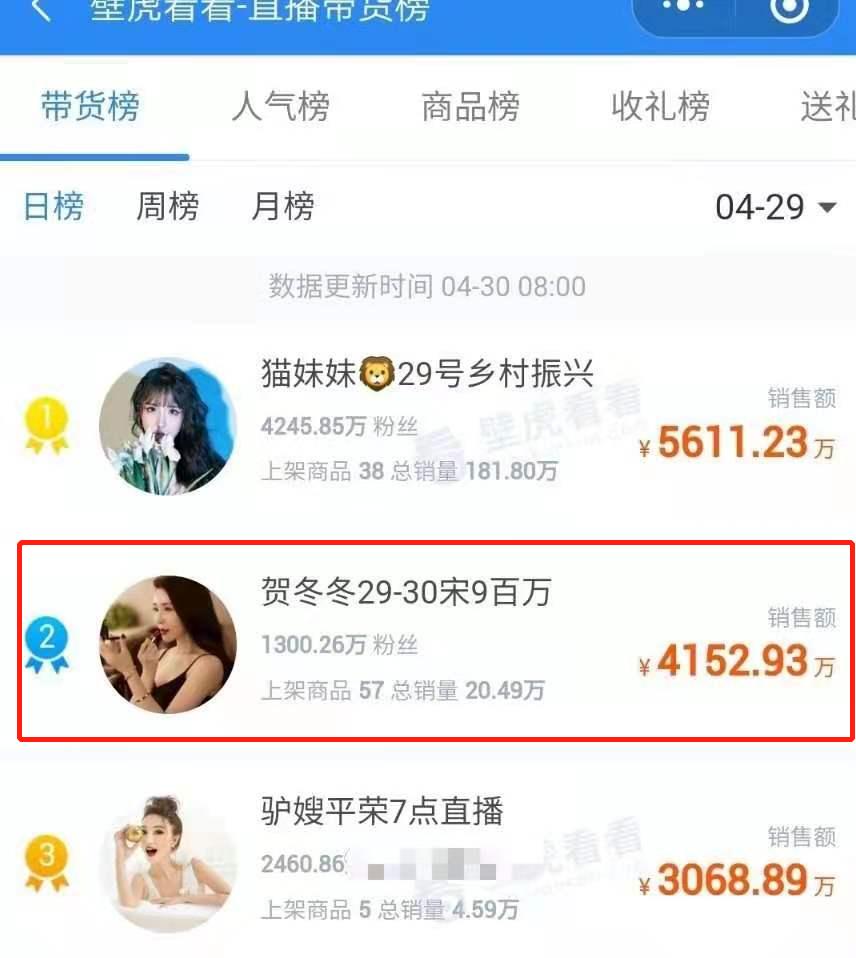The image size is (856, 958).
Task: Switch to the 收礼榜 tab
Action: (660, 107)
